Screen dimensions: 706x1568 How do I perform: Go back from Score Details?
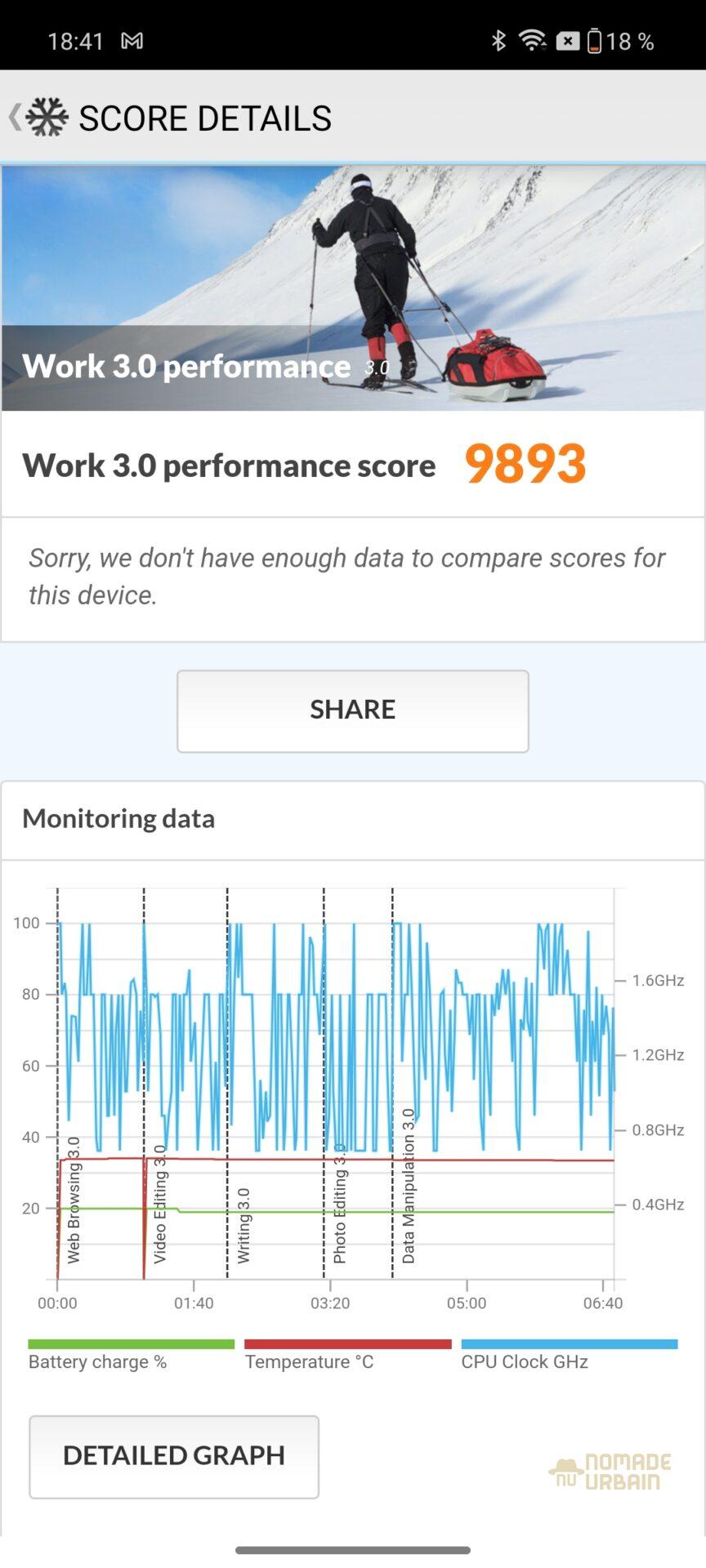[x=16, y=118]
